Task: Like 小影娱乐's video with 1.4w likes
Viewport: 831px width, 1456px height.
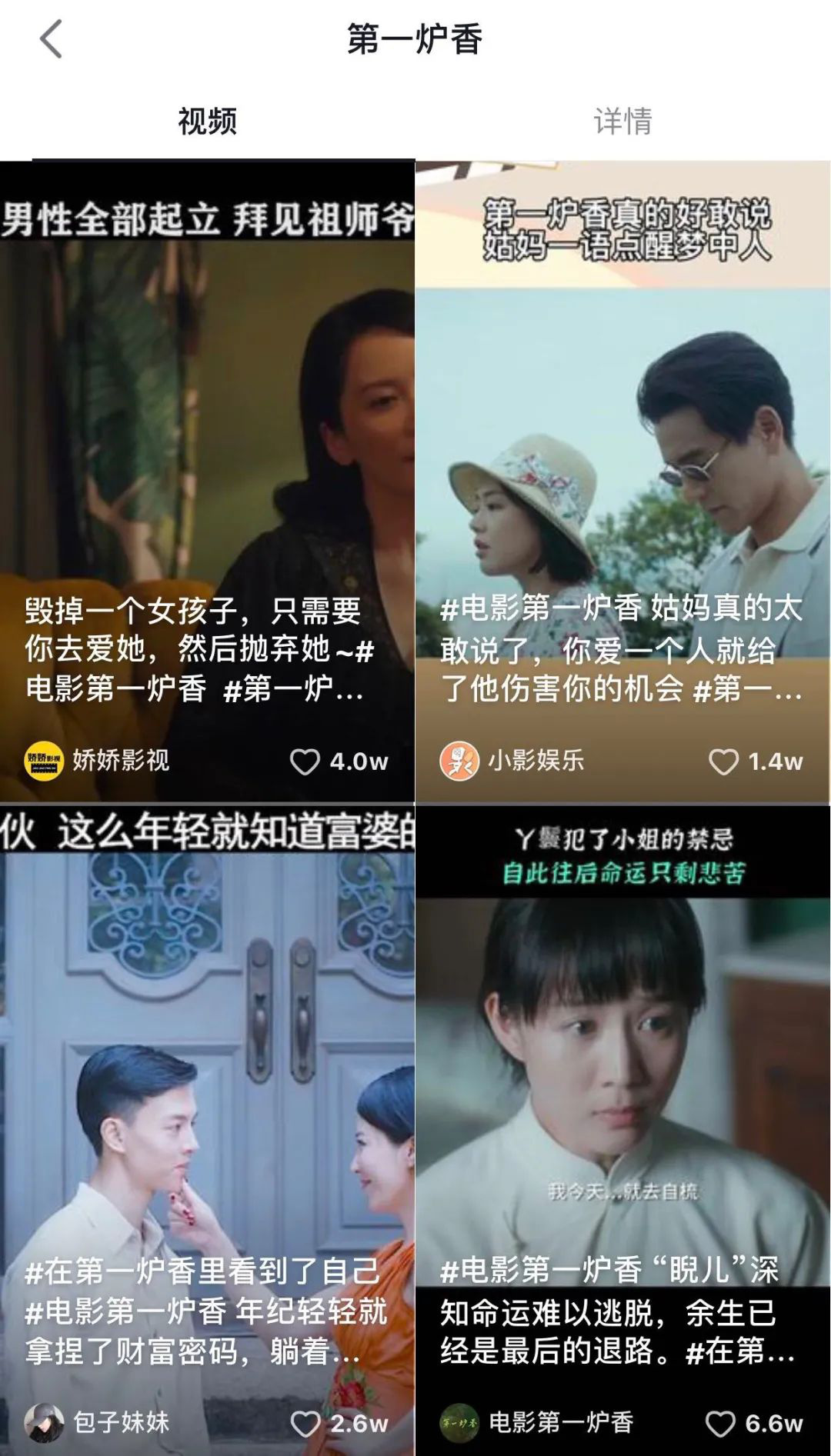Action: click(723, 761)
